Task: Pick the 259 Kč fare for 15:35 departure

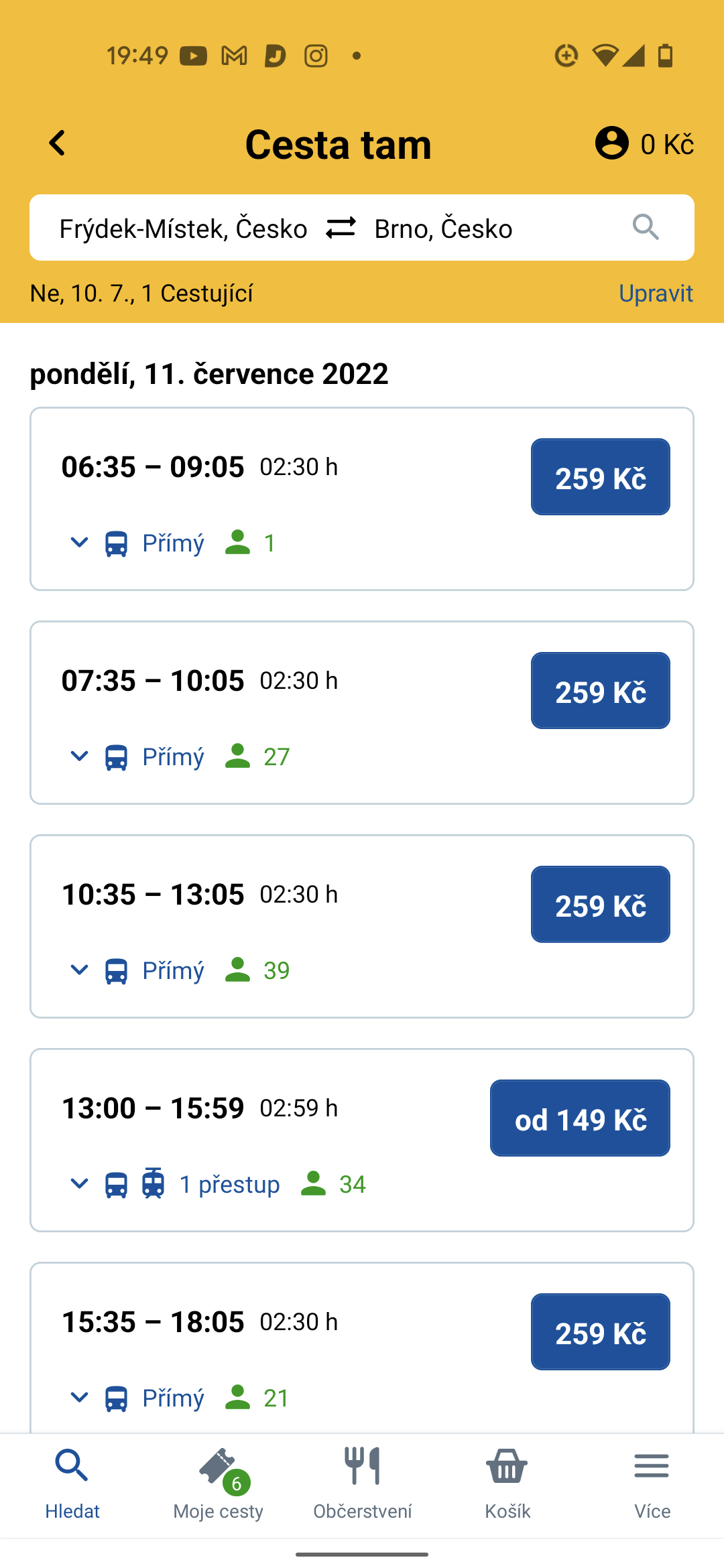Action: [601, 1332]
